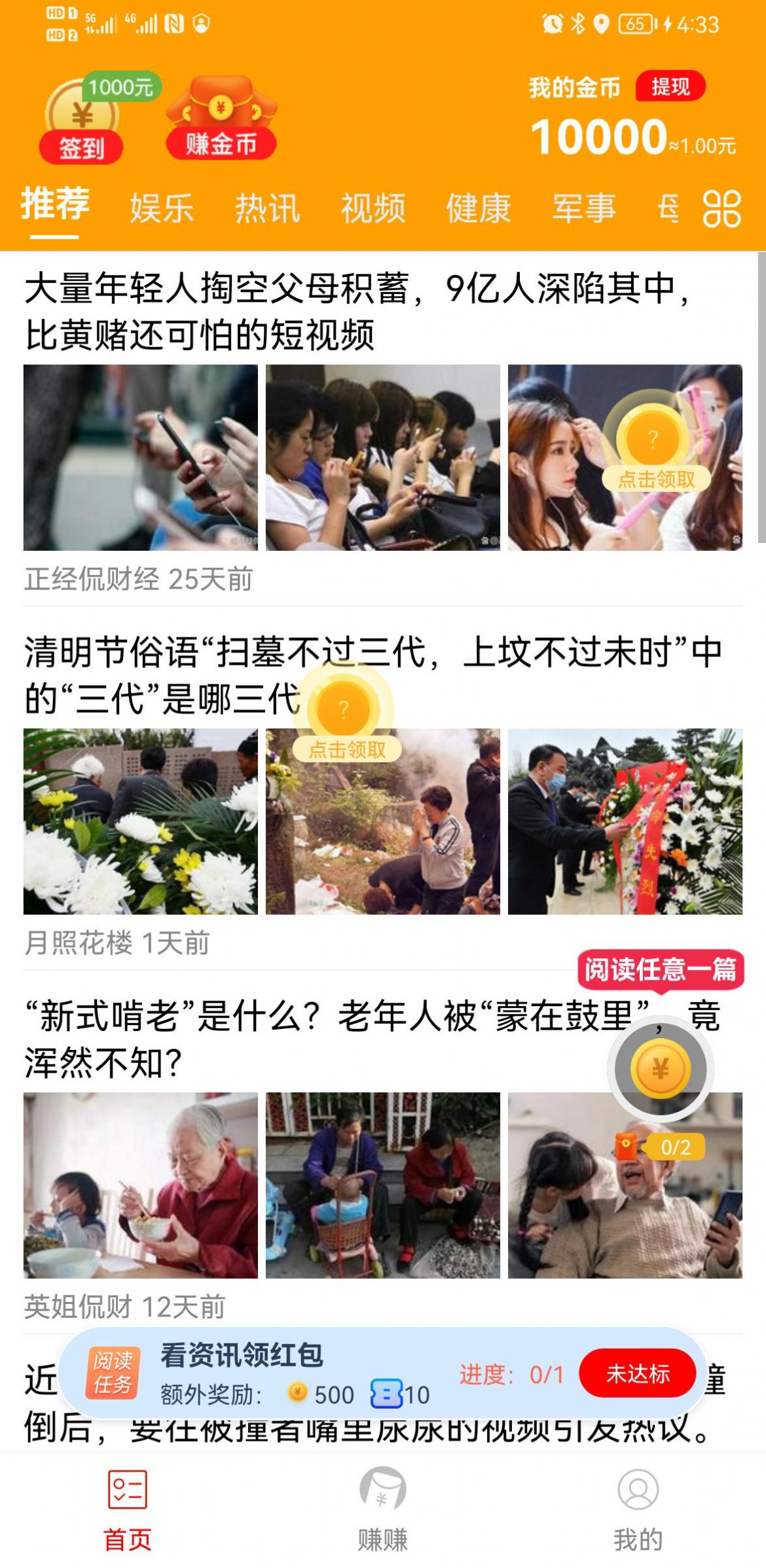Tap the 未达标 button
The height and width of the screenshot is (1568, 766).
(x=637, y=1373)
